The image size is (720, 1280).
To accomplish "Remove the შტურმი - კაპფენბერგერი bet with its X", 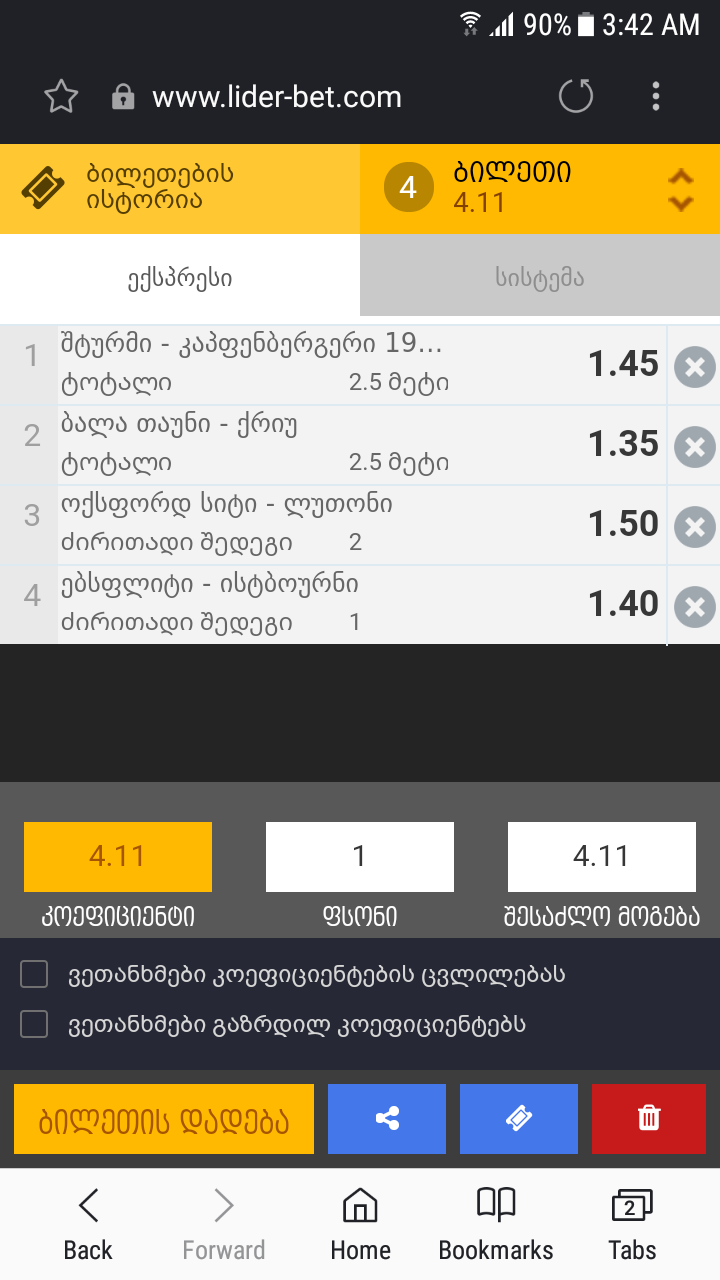I will (693, 366).
